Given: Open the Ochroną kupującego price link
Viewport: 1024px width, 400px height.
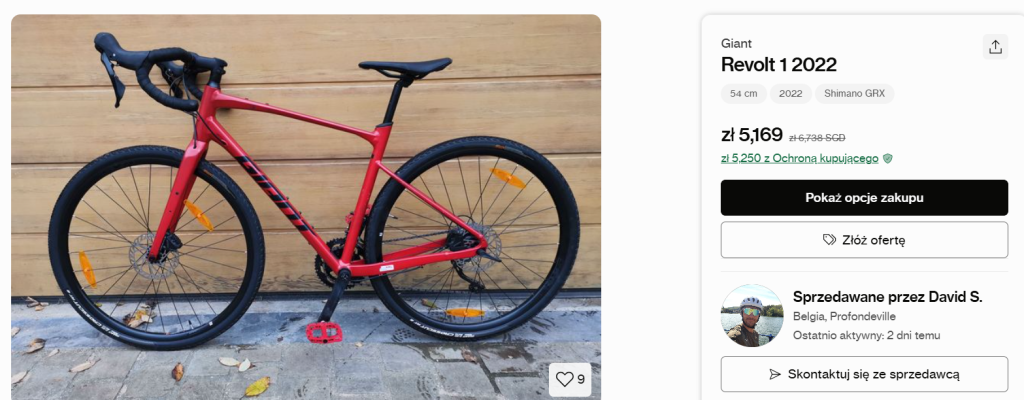Looking at the screenshot, I should (x=800, y=158).
